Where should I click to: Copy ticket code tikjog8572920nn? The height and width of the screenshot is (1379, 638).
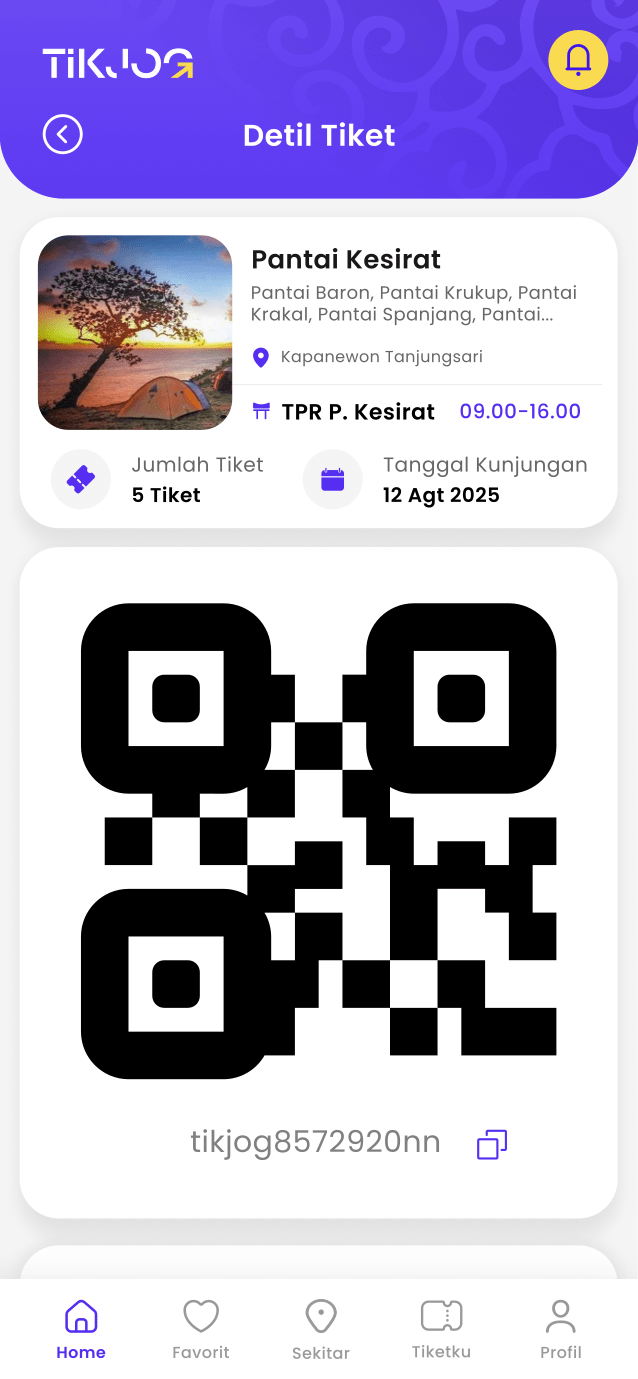tap(492, 1144)
